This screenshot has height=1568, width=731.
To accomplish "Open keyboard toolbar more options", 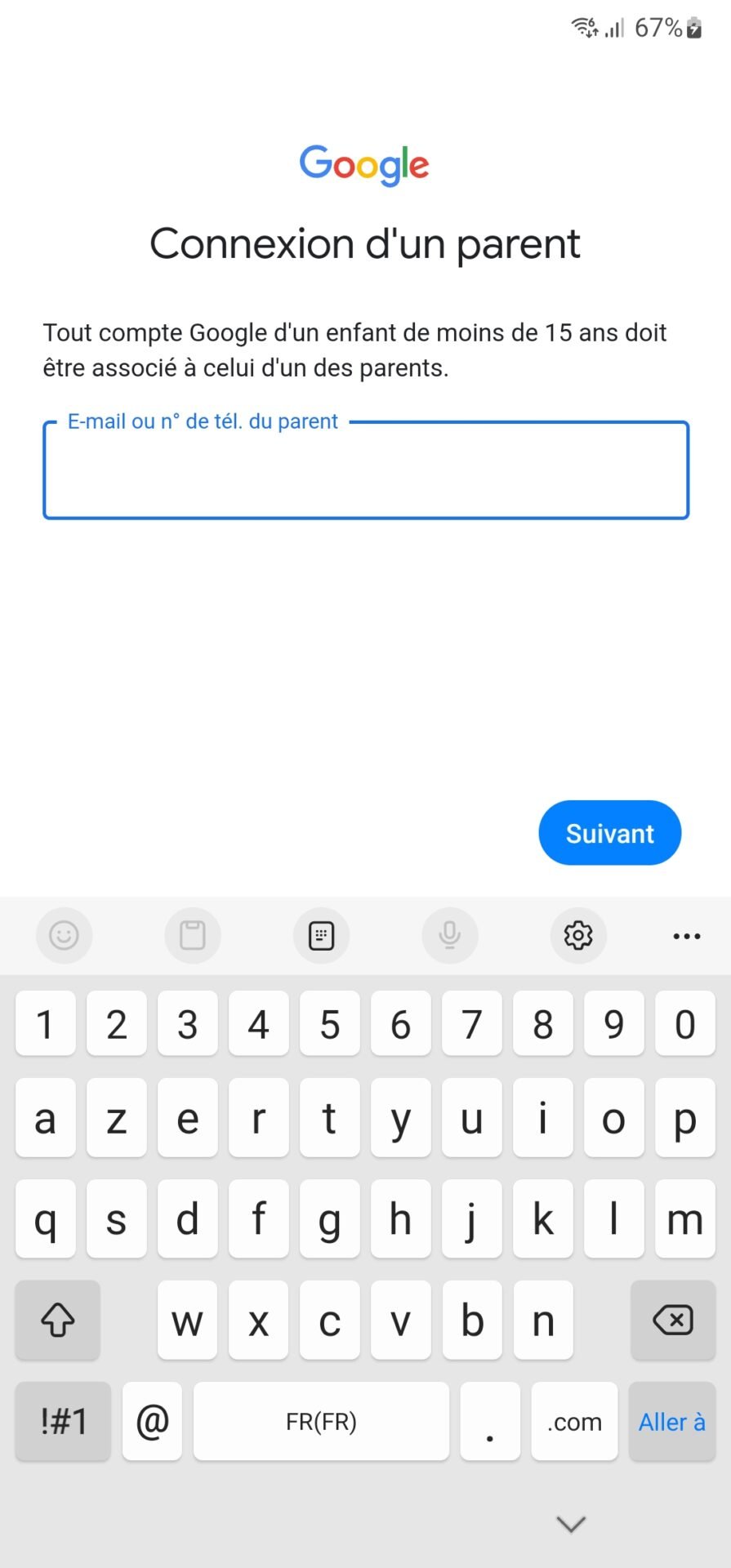I will pos(686,936).
